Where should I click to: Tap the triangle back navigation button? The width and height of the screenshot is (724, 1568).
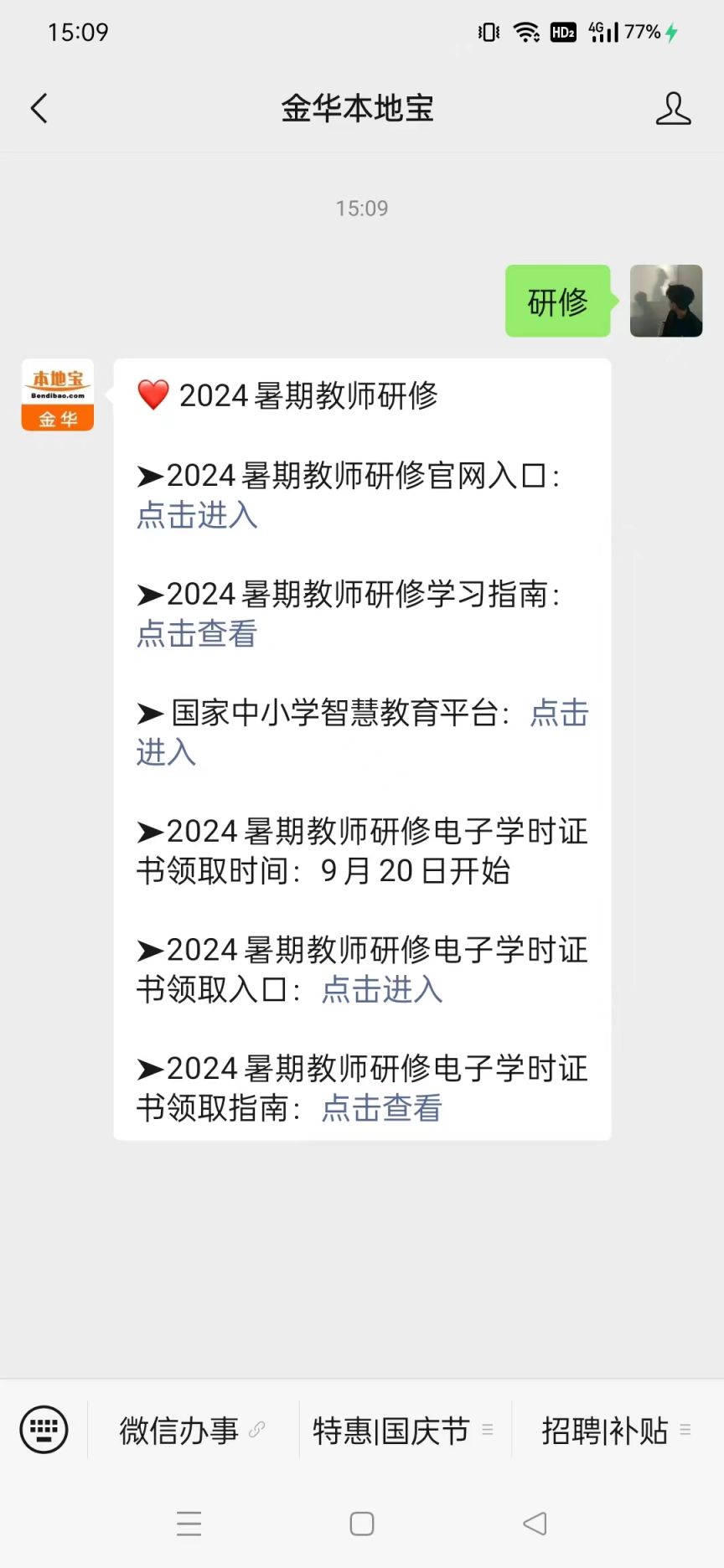535,1524
